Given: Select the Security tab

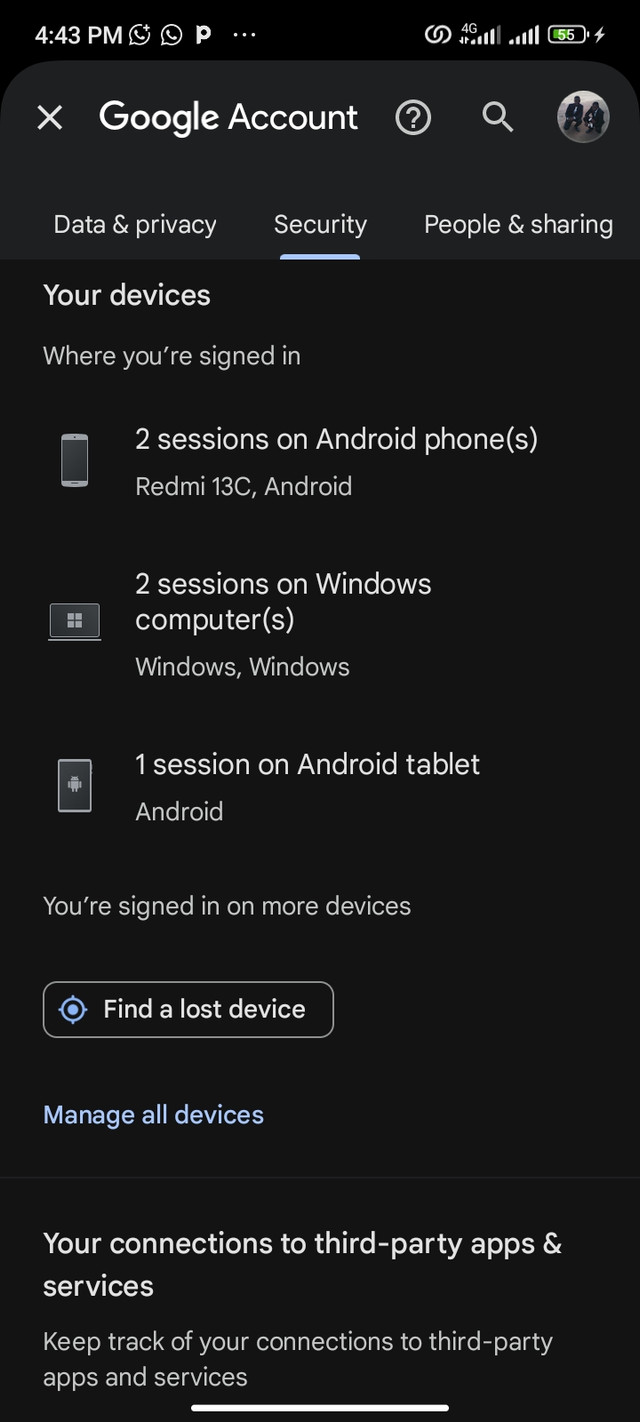Looking at the screenshot, I should coord(320,224).
